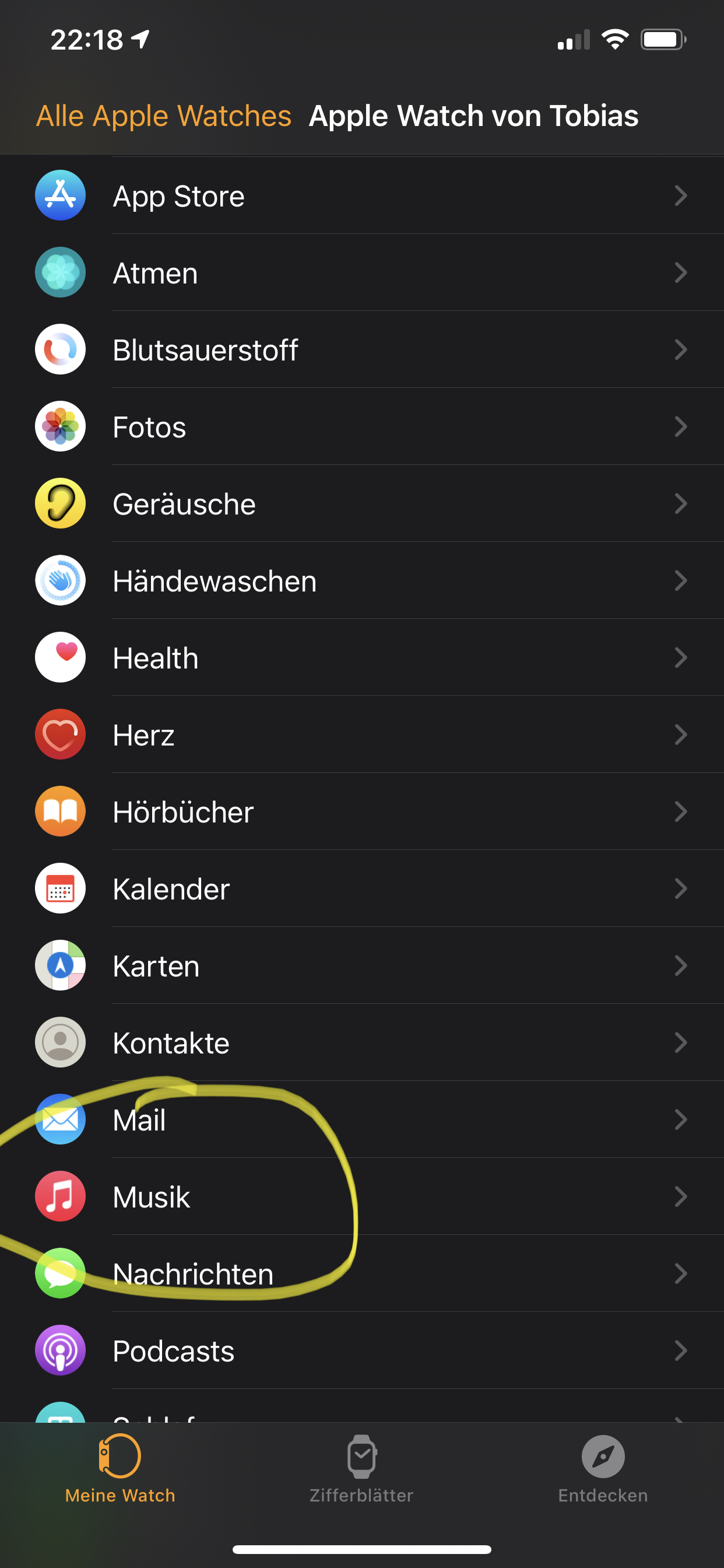Image resolution: width=724 pixels, height=1568 pixels.
Task: Open Händewaschen settings
Action: [x=361, y=580]
